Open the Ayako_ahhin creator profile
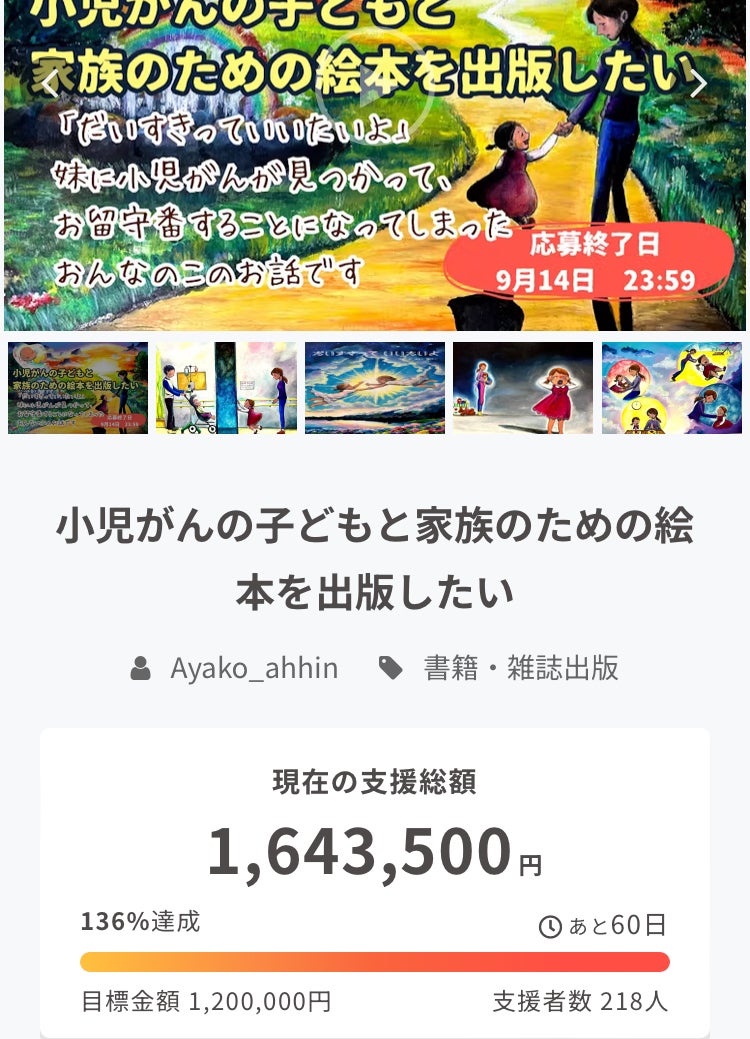 [x=254, y=668]
